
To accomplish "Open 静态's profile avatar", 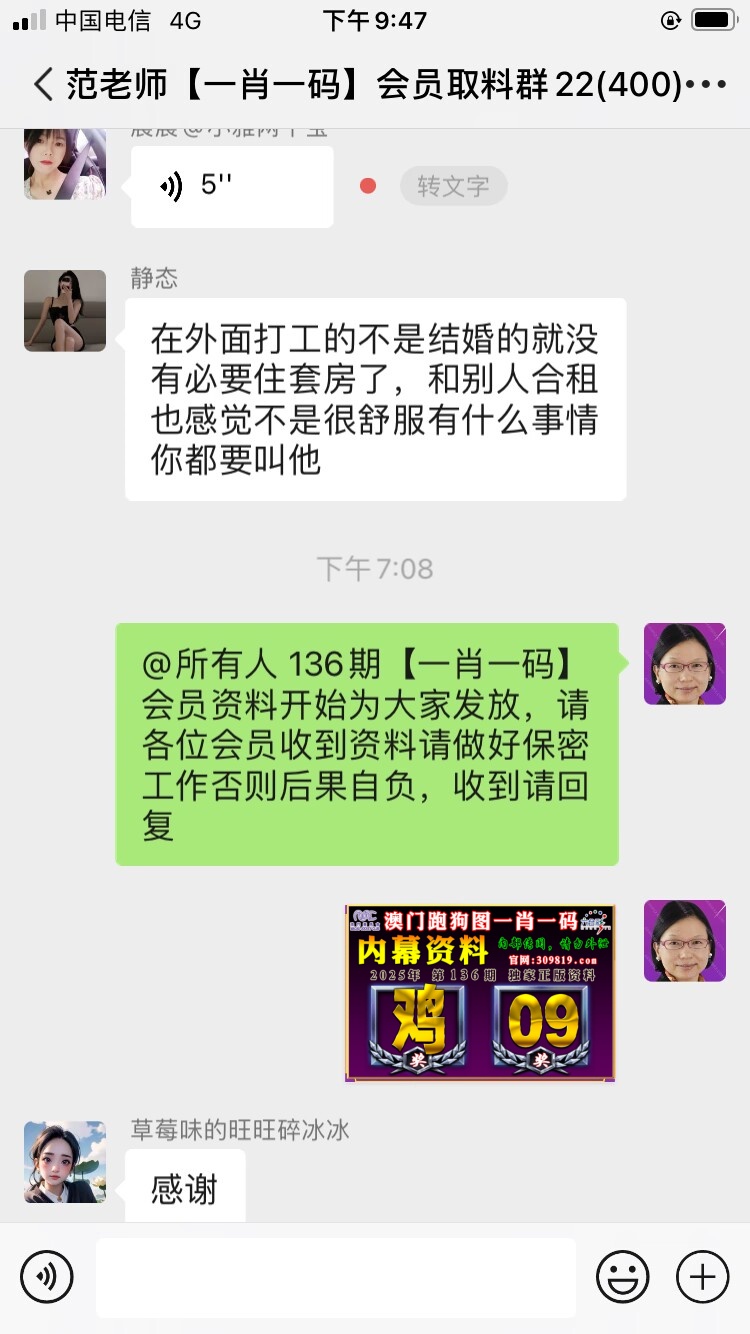I will click(x=65, y=311).
